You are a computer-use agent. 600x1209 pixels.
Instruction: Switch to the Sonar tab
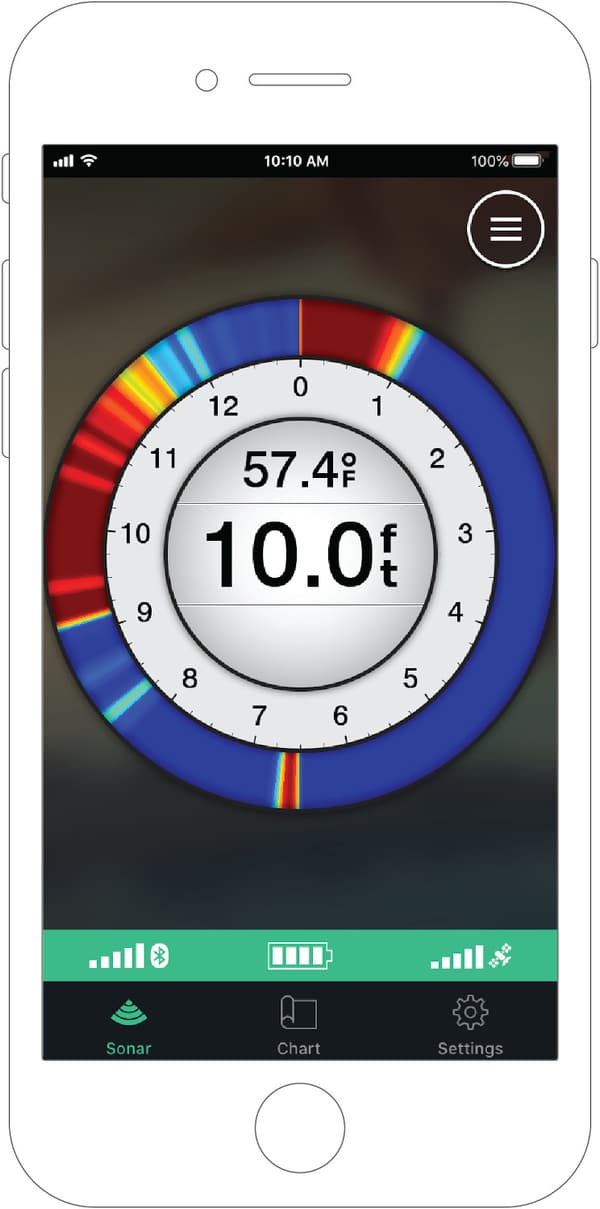click(x=129, y=1026)
